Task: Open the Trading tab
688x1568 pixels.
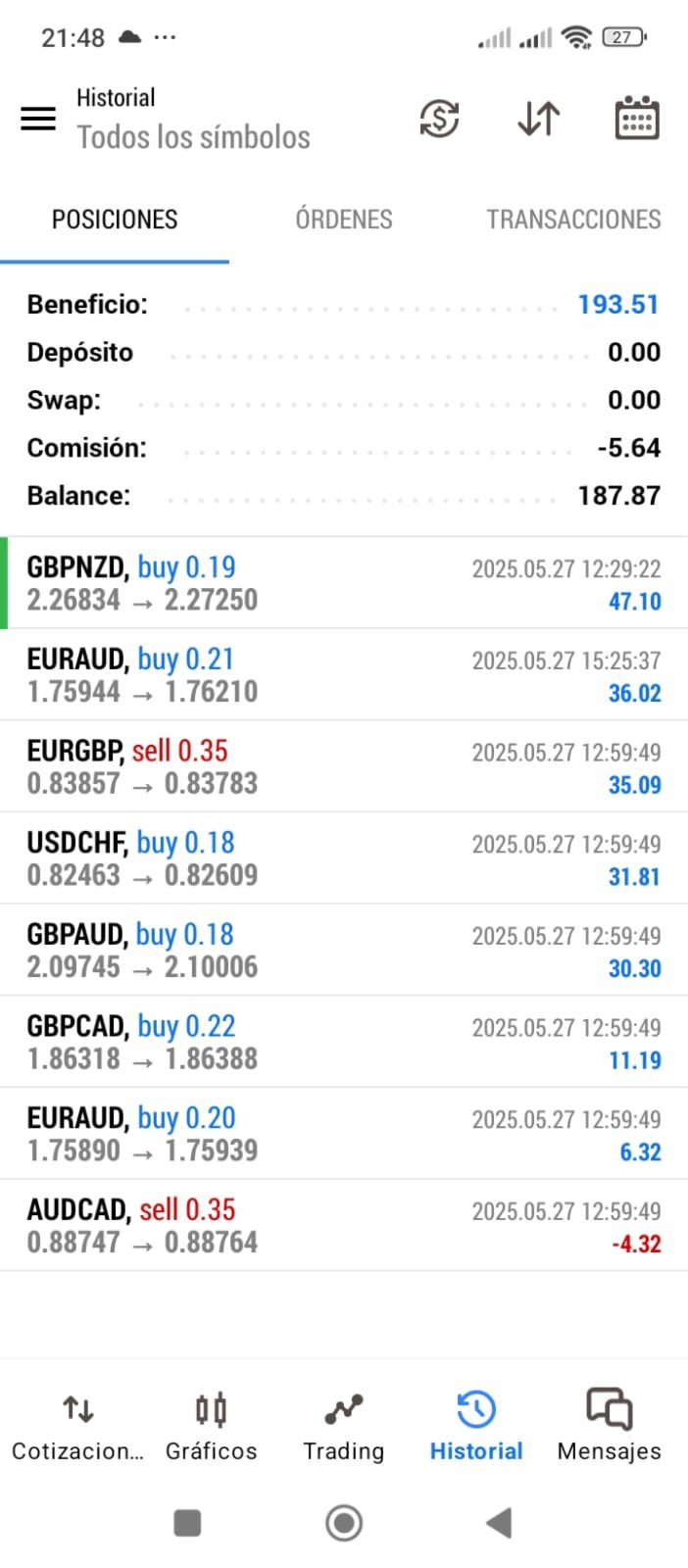Action: coord(343,1427)
